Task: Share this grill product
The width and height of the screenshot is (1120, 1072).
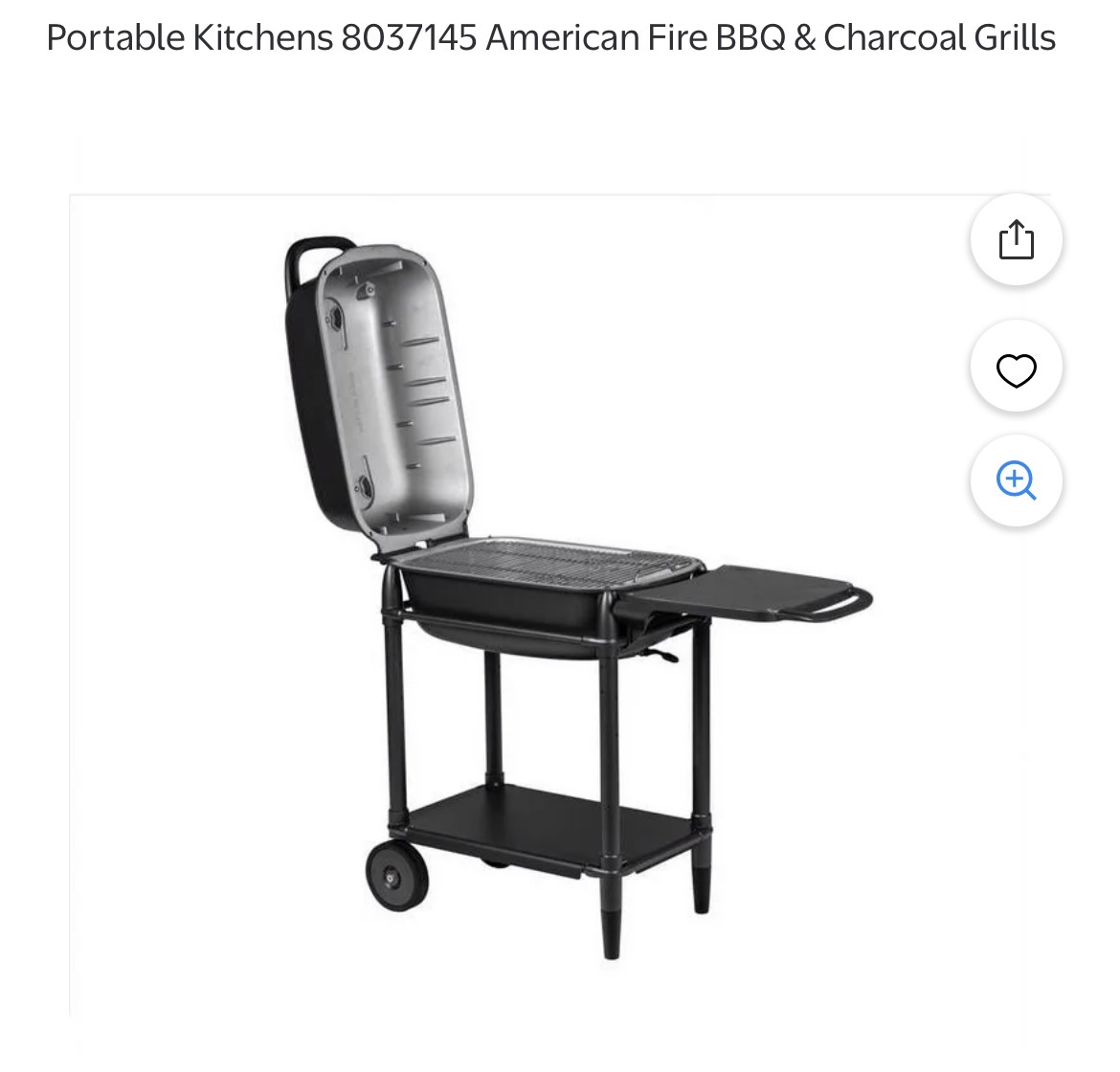Action: (x=1016, y=239)
